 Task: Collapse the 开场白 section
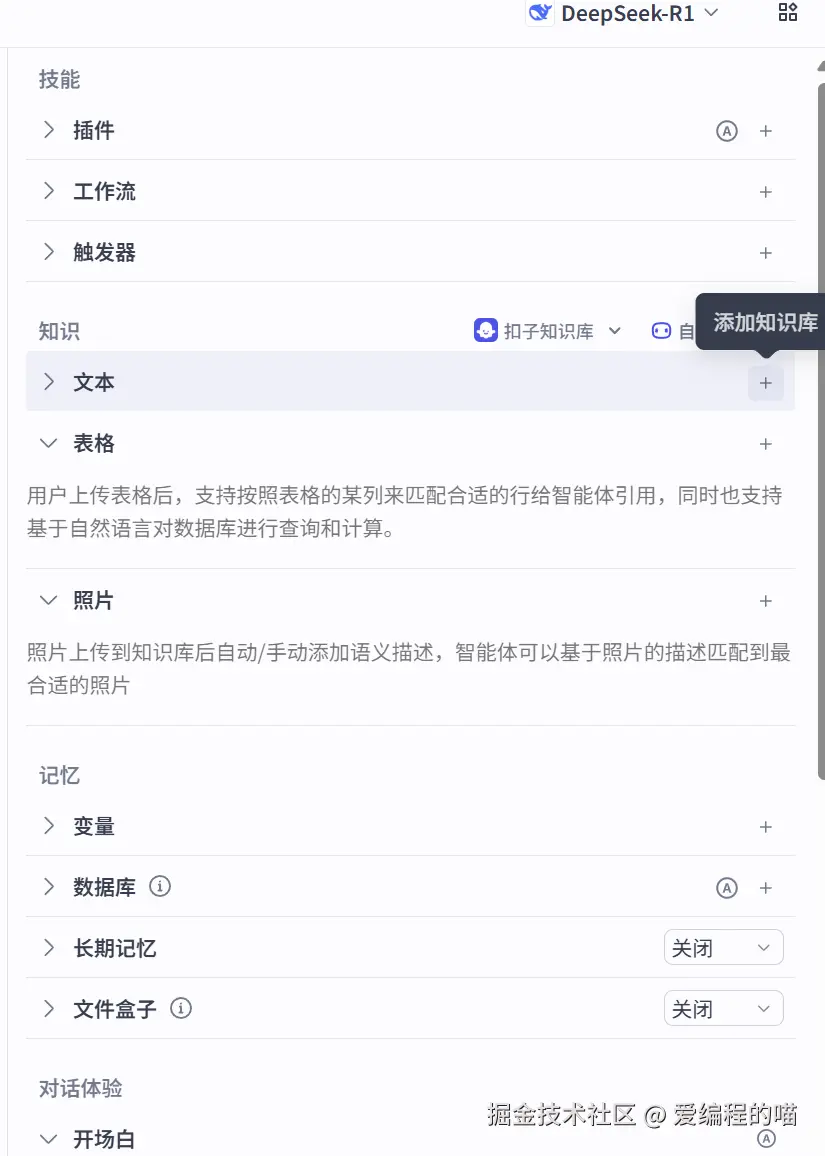click(x=48, y=1138)
